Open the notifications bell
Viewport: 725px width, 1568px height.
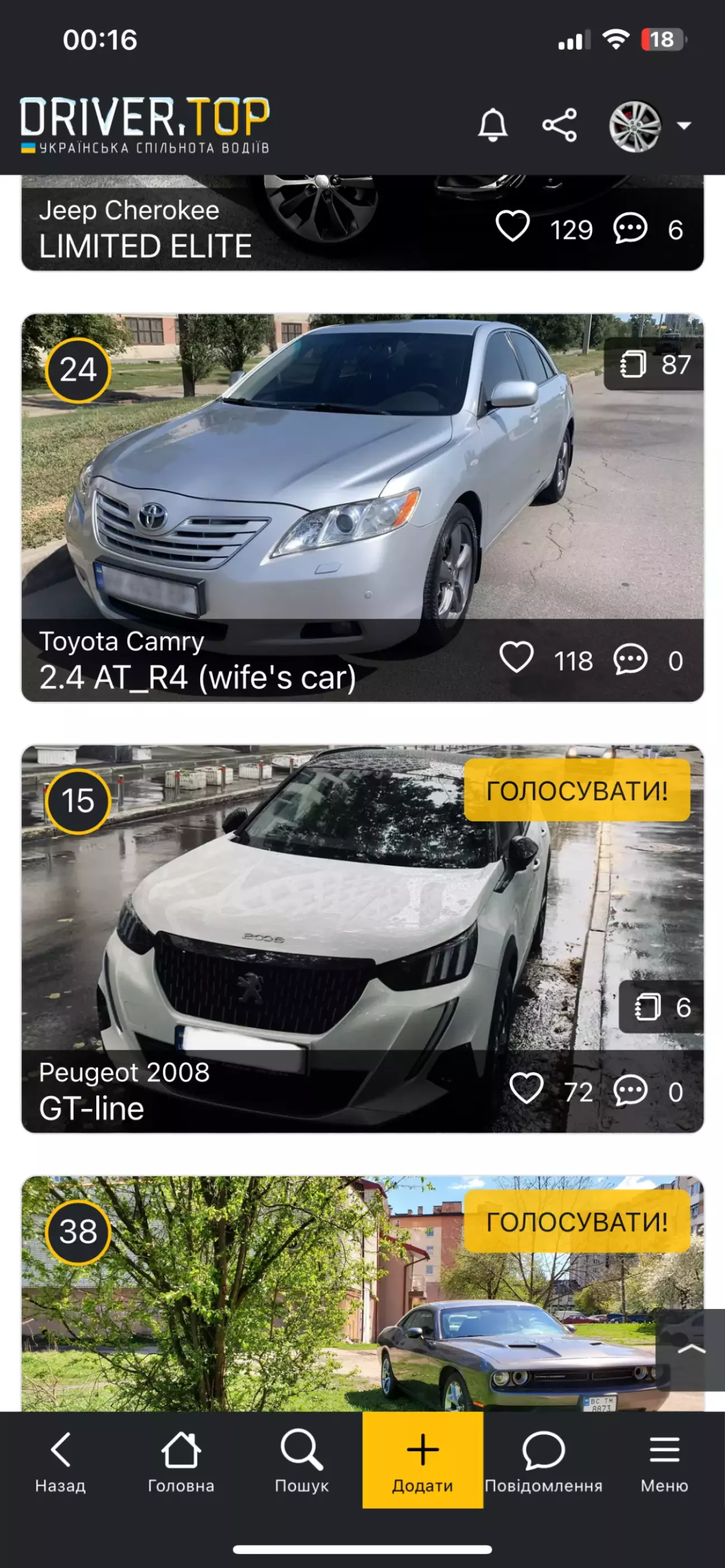tap(492, 125)
